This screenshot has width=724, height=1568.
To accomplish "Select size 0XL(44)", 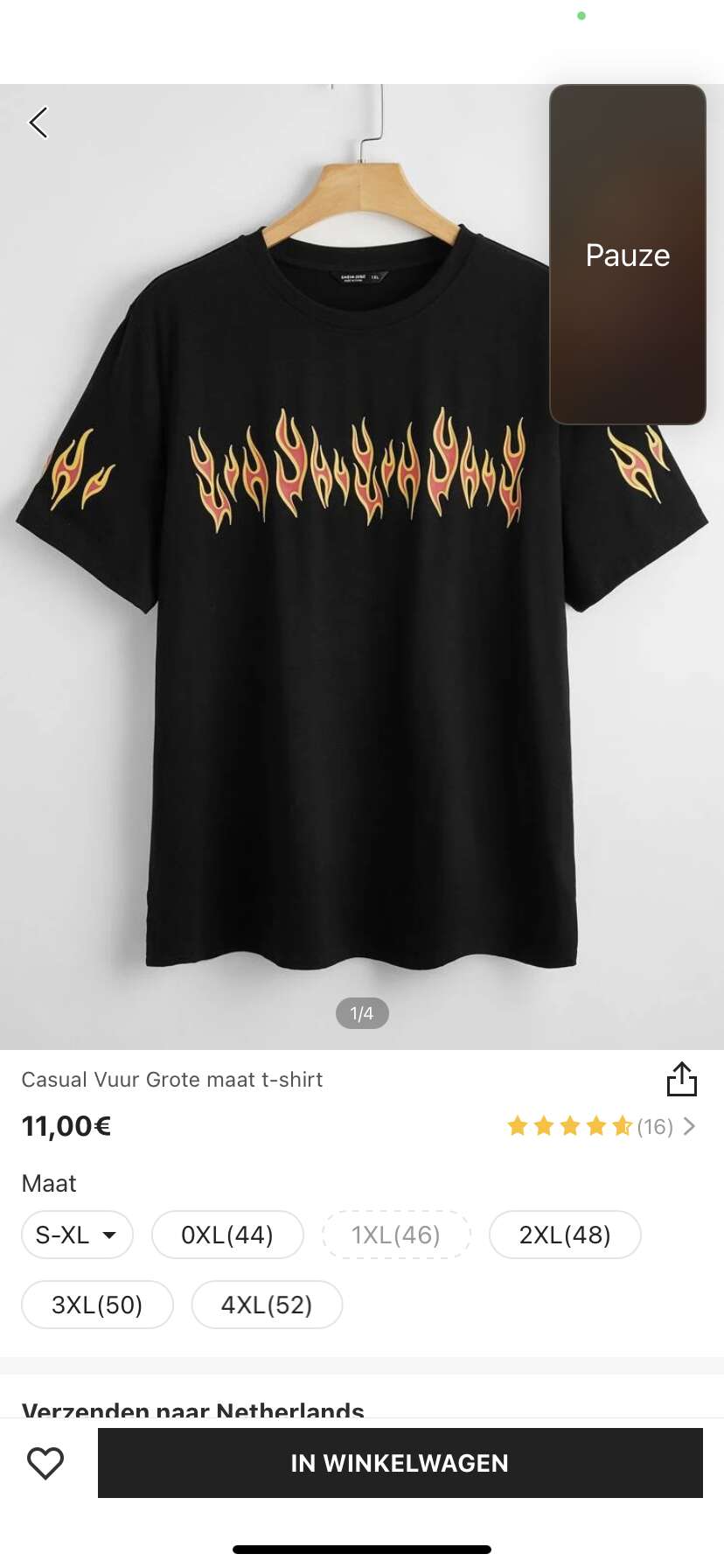I will [227, 1235].
